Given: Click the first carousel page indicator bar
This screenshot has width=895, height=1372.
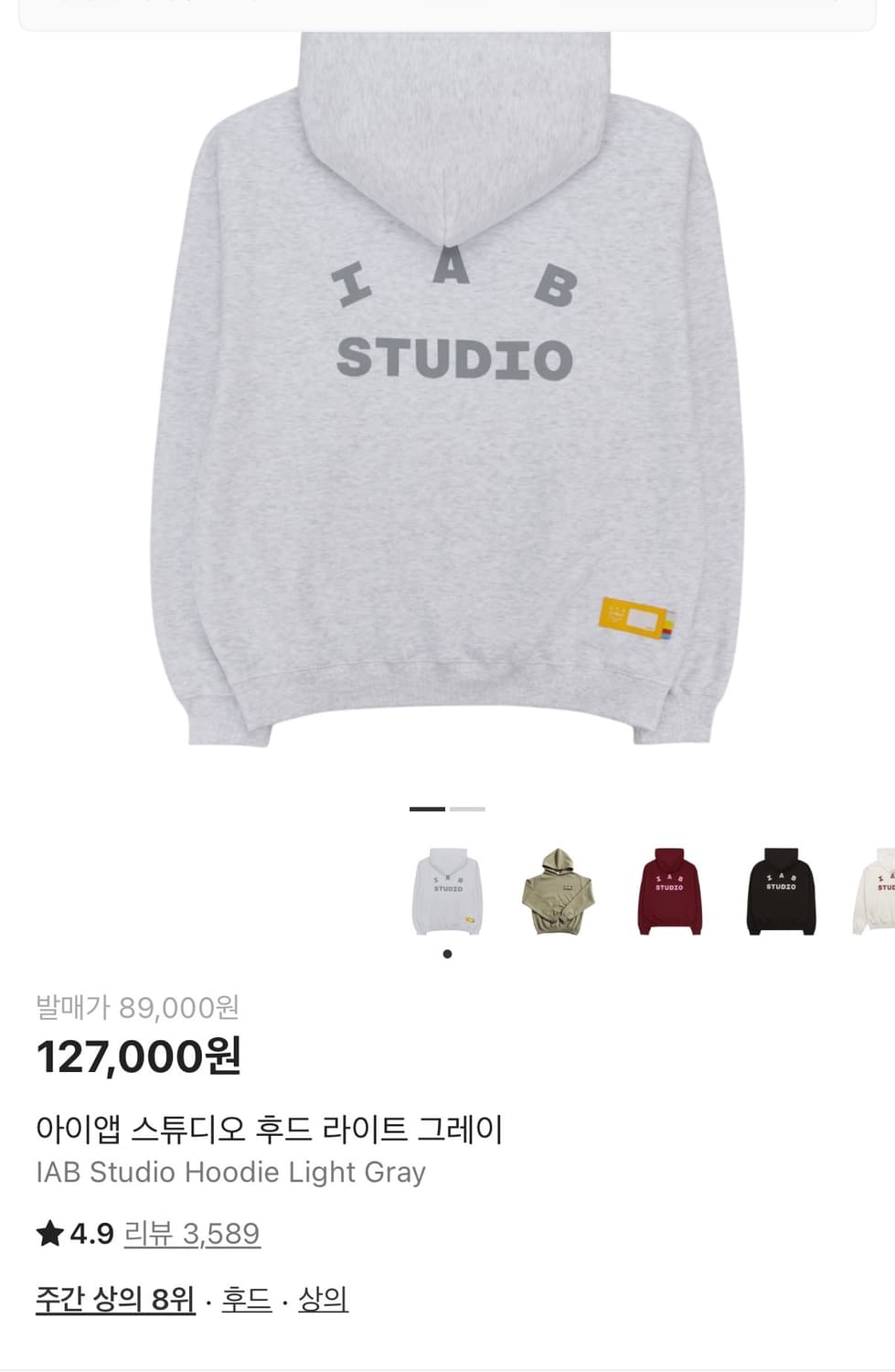Looking at the screenshot, I should coord(430,809).
